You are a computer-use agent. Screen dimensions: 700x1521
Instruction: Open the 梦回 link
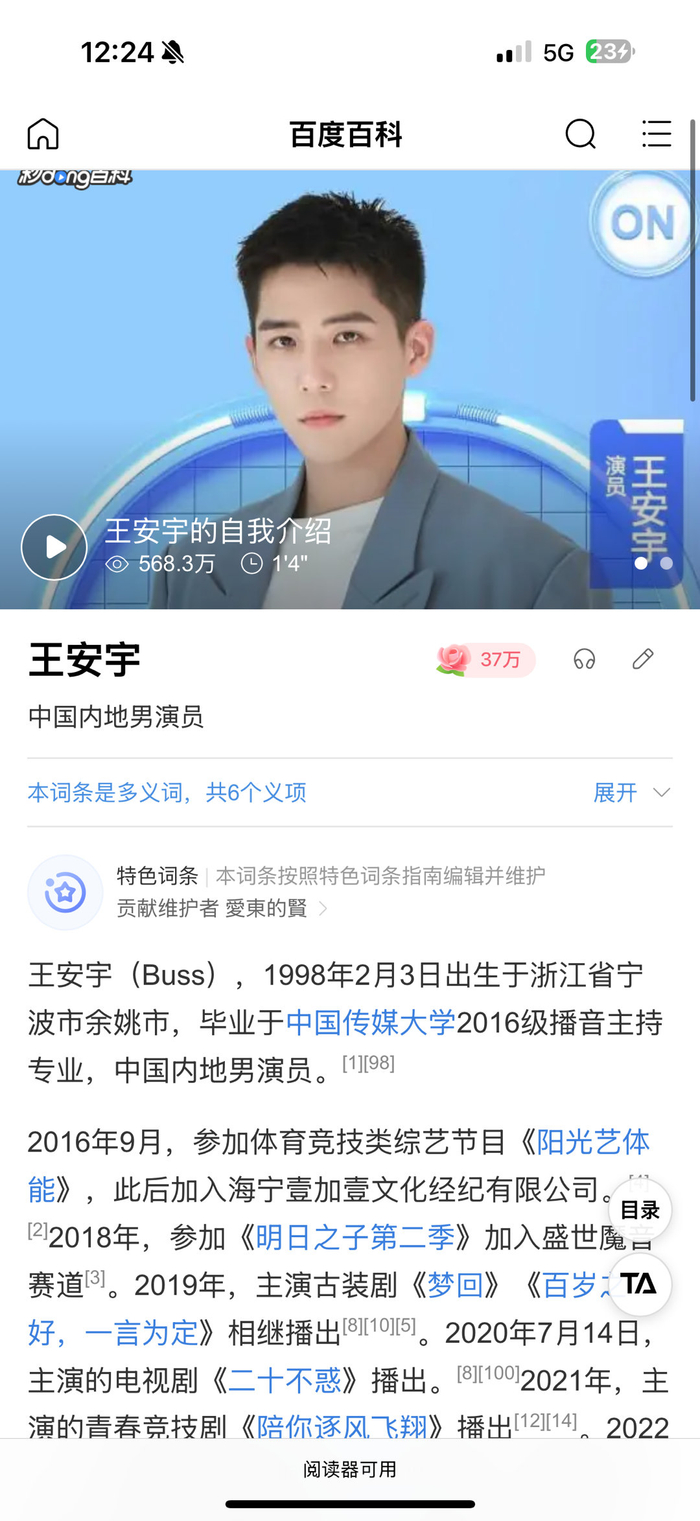pos(455,1284)
